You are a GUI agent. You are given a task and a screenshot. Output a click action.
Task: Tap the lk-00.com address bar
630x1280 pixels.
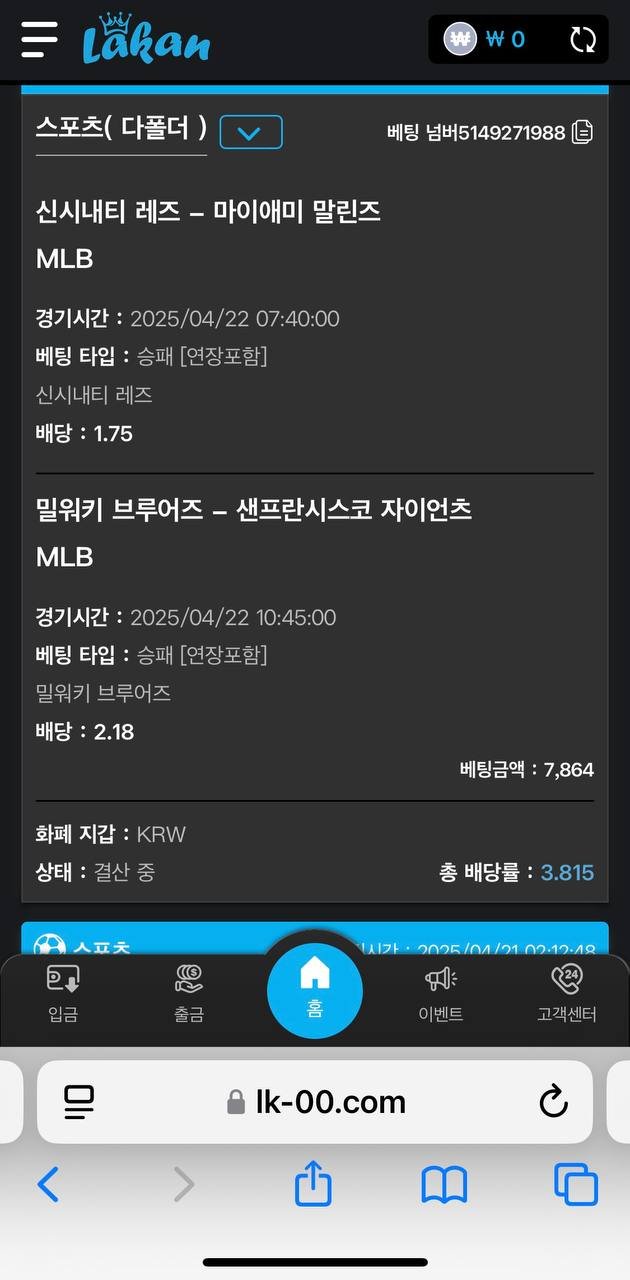pos(315,1102)
